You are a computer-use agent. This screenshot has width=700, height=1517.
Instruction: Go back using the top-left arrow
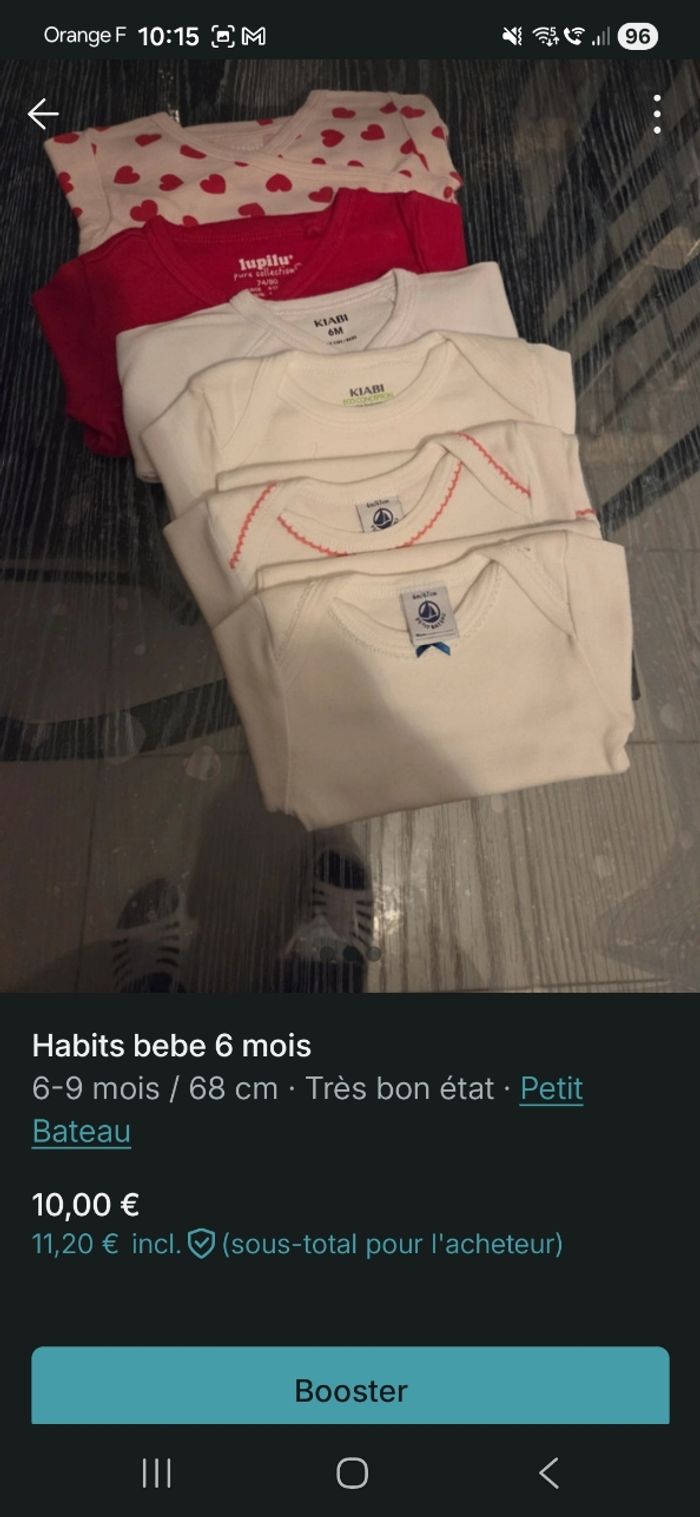tap(42, 114)
